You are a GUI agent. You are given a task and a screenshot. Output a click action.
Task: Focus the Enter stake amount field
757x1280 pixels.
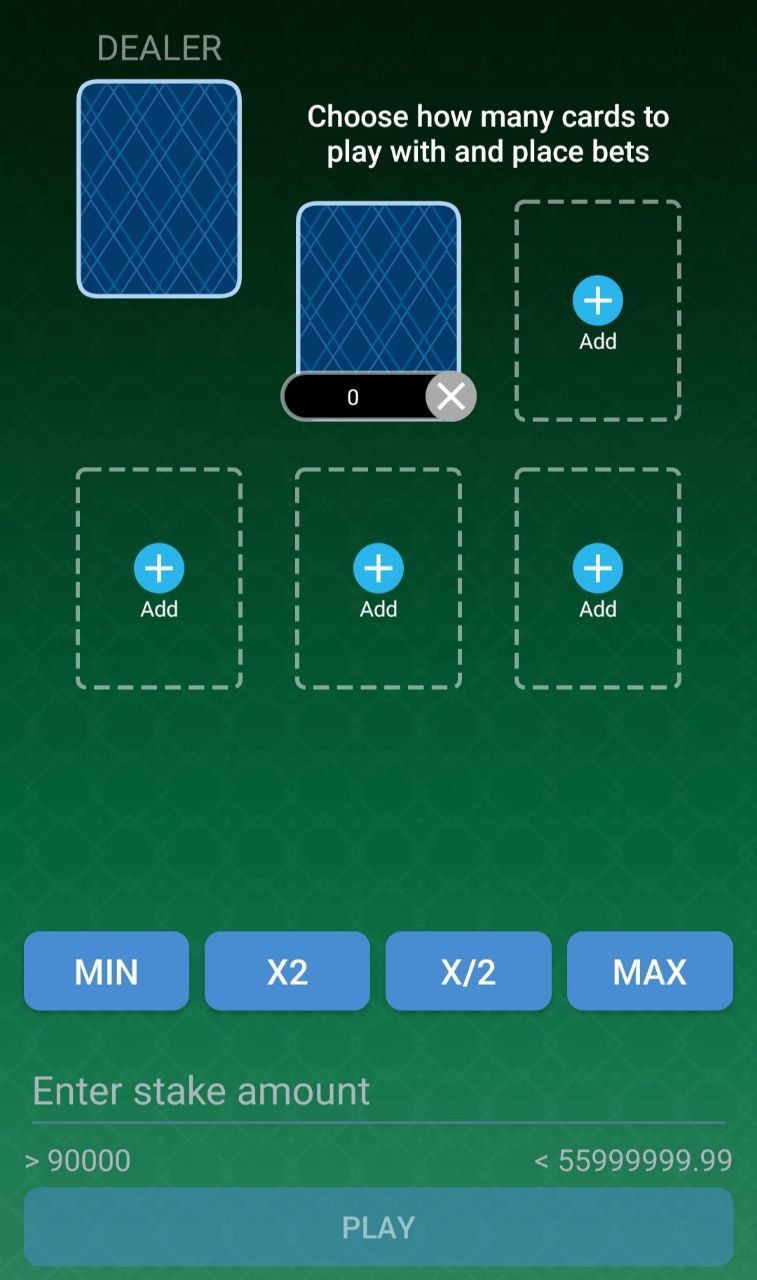(378, 1091)
